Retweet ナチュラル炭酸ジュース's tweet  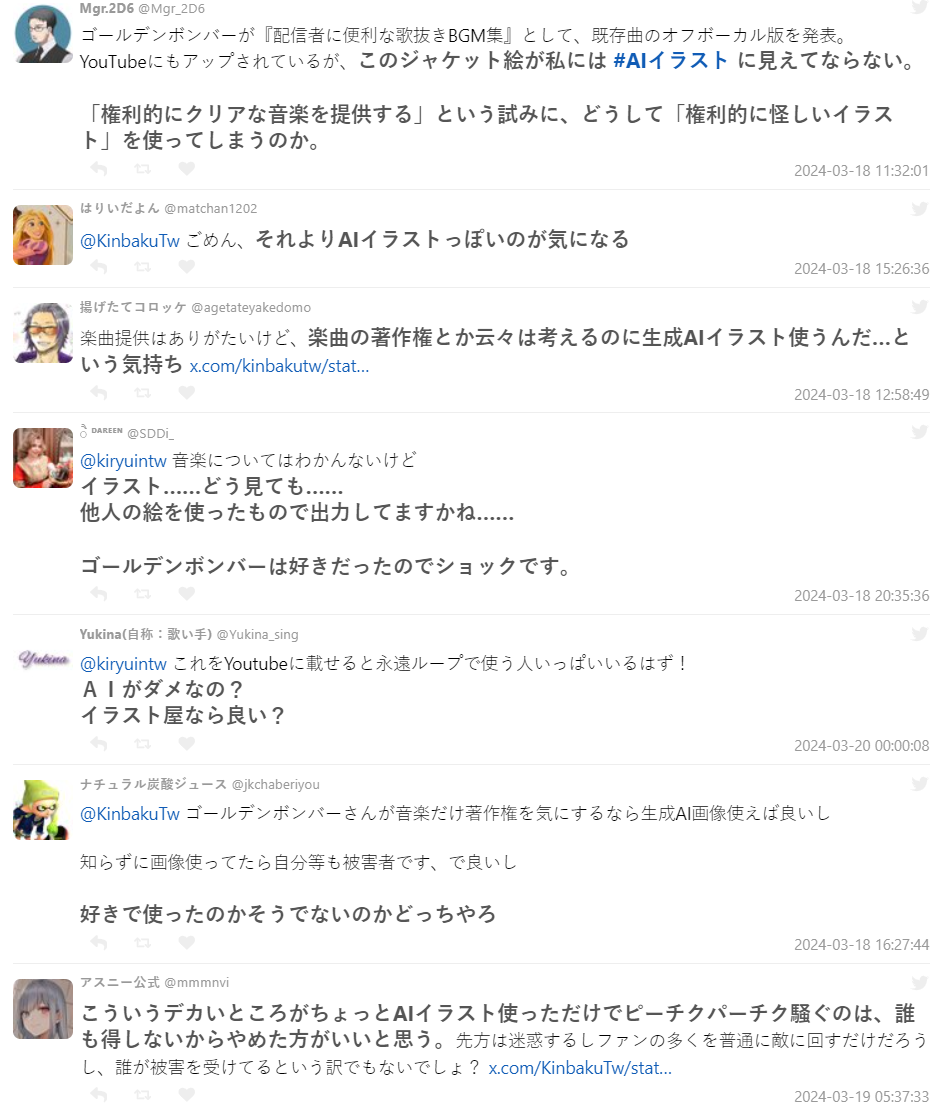[143, 942]
